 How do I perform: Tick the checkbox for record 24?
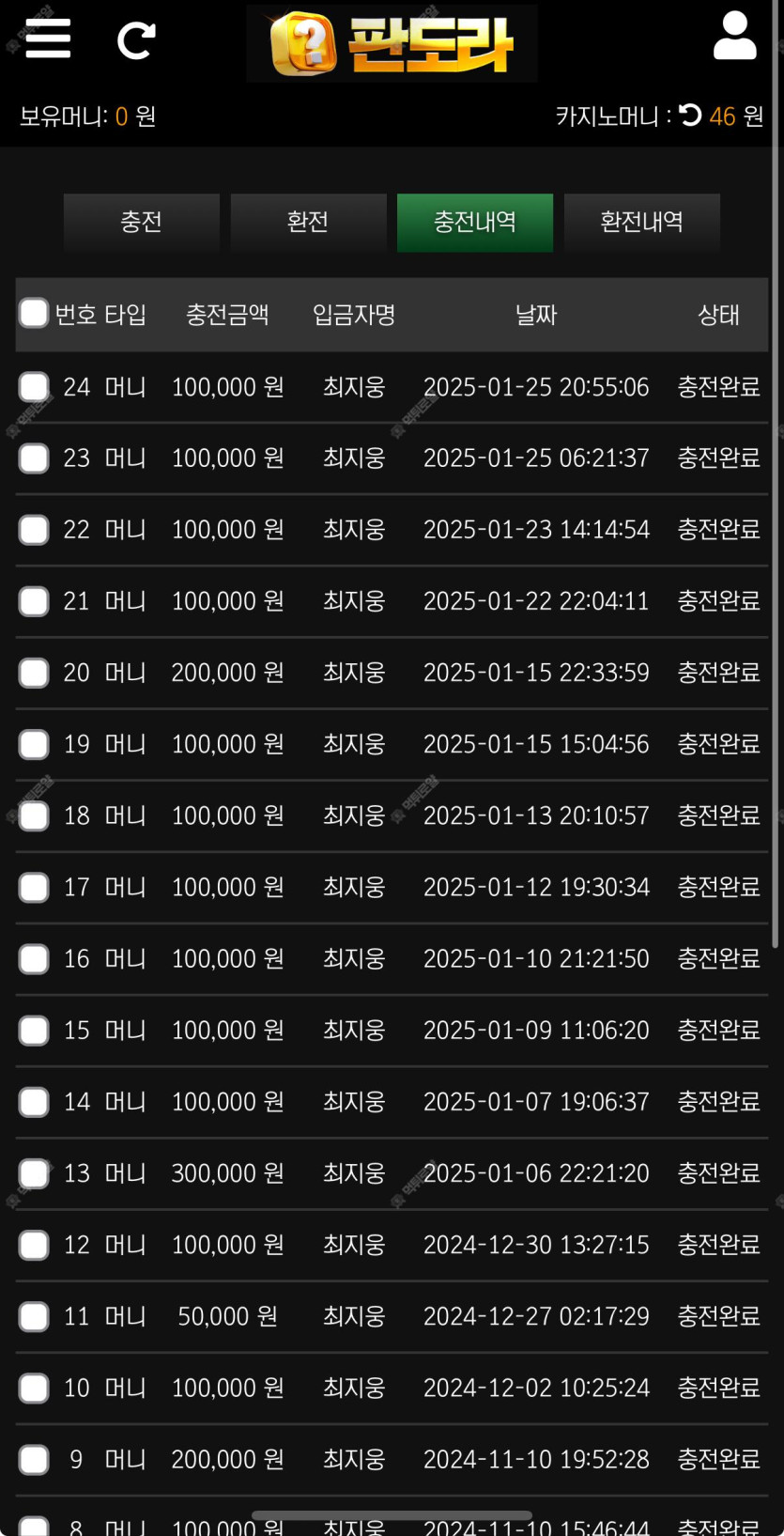pyautogui.click(x=34, y=386)
